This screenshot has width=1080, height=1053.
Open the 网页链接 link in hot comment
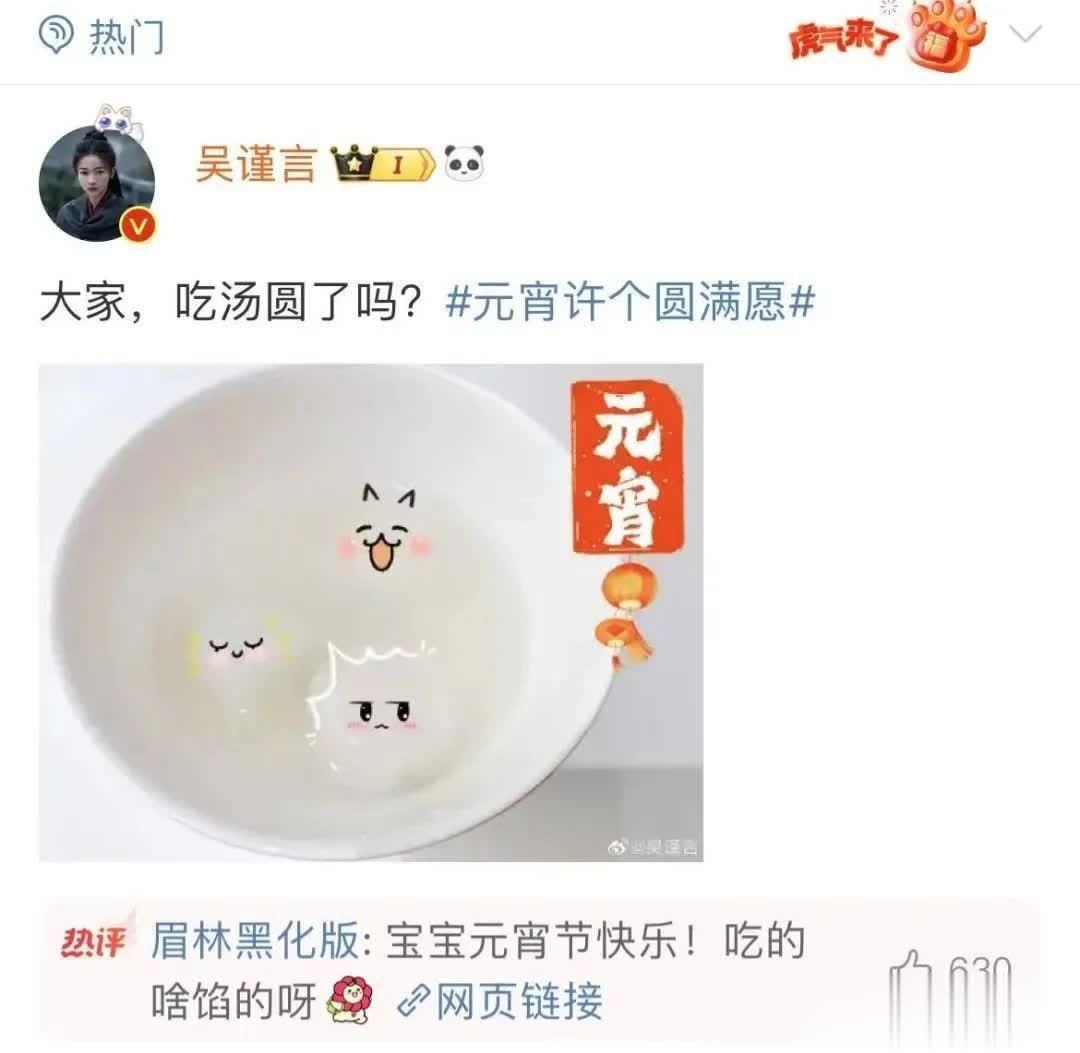(501, 999)
